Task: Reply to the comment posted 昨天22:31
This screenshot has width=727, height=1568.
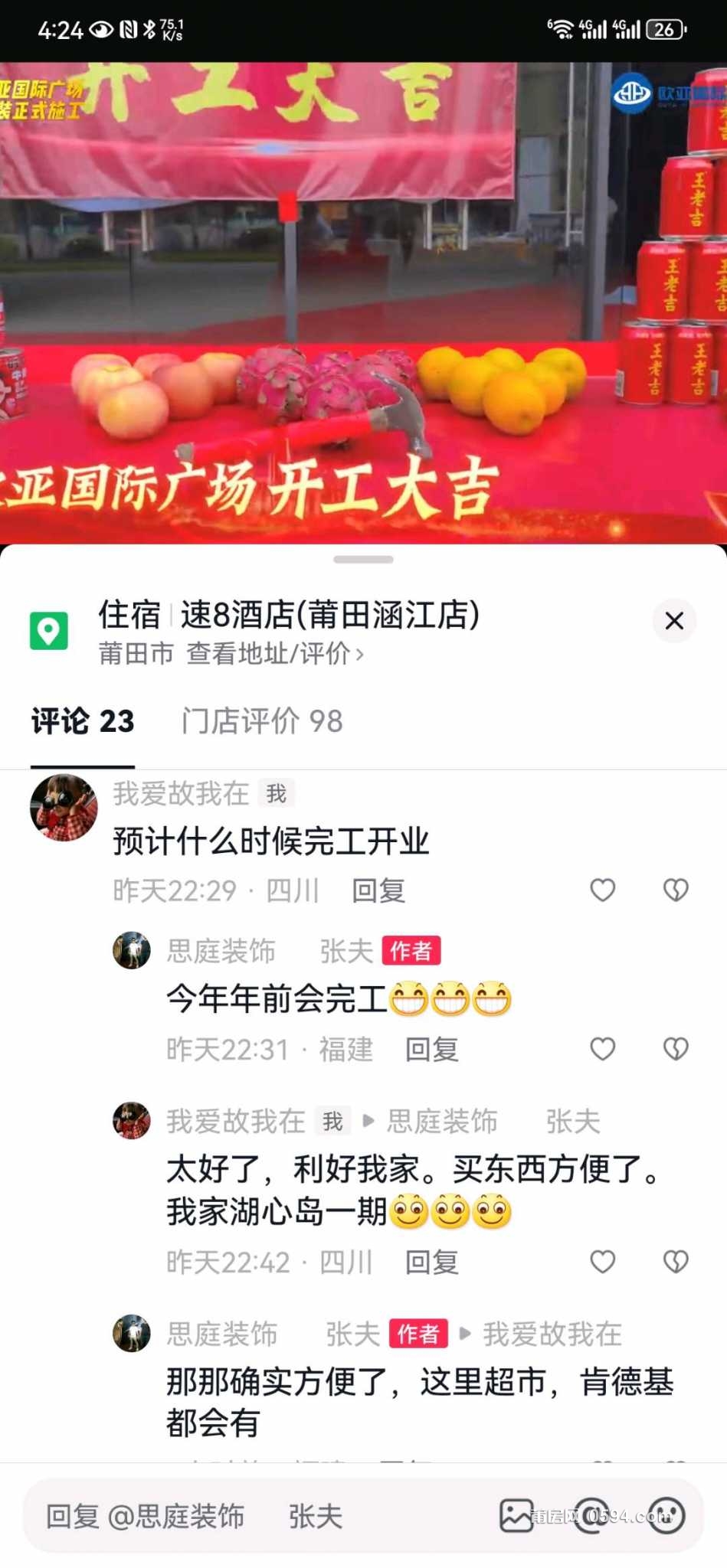Action: 431,1050
